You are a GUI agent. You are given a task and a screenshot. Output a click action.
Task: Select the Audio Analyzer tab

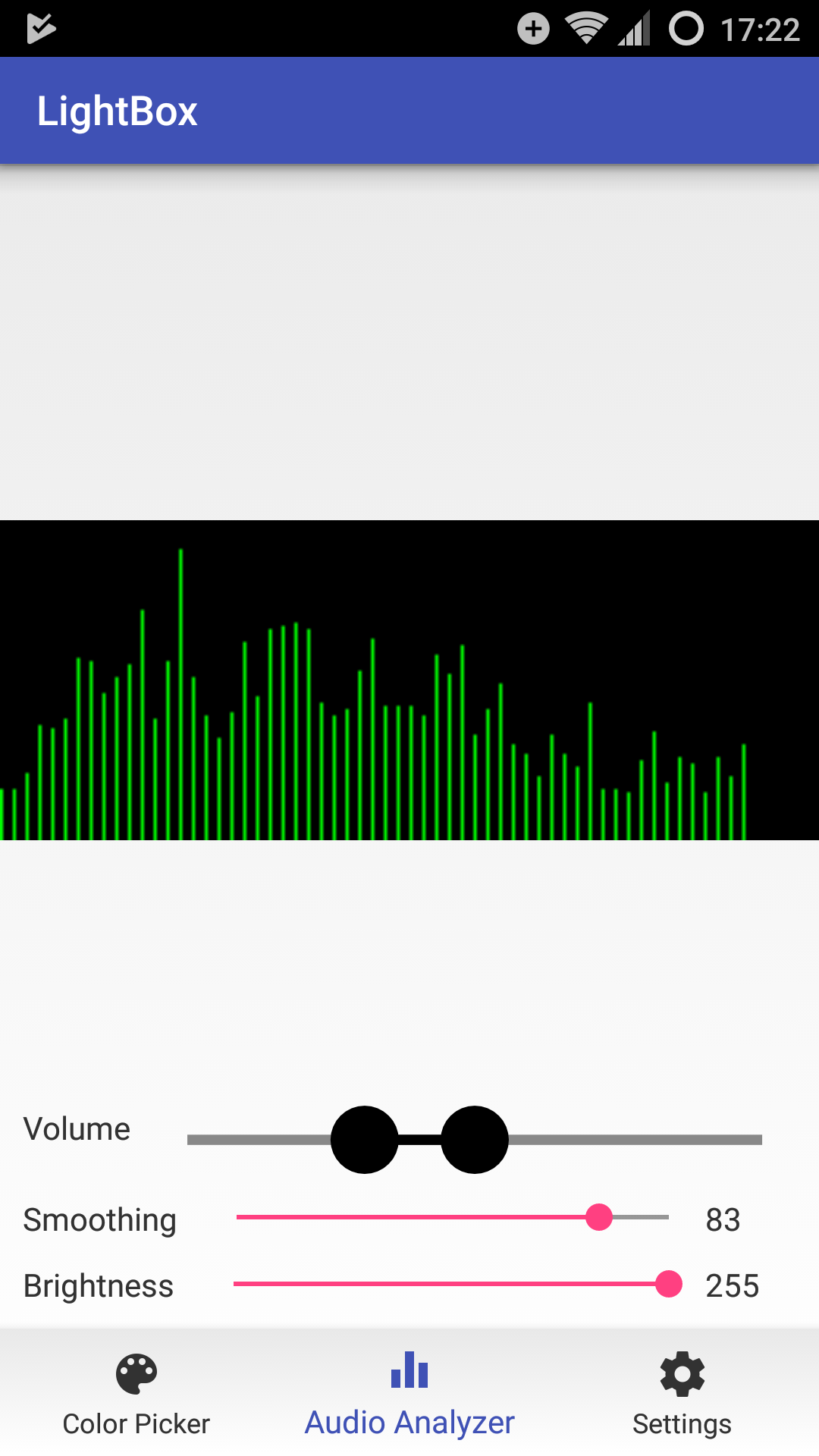tap(409, 1394)
